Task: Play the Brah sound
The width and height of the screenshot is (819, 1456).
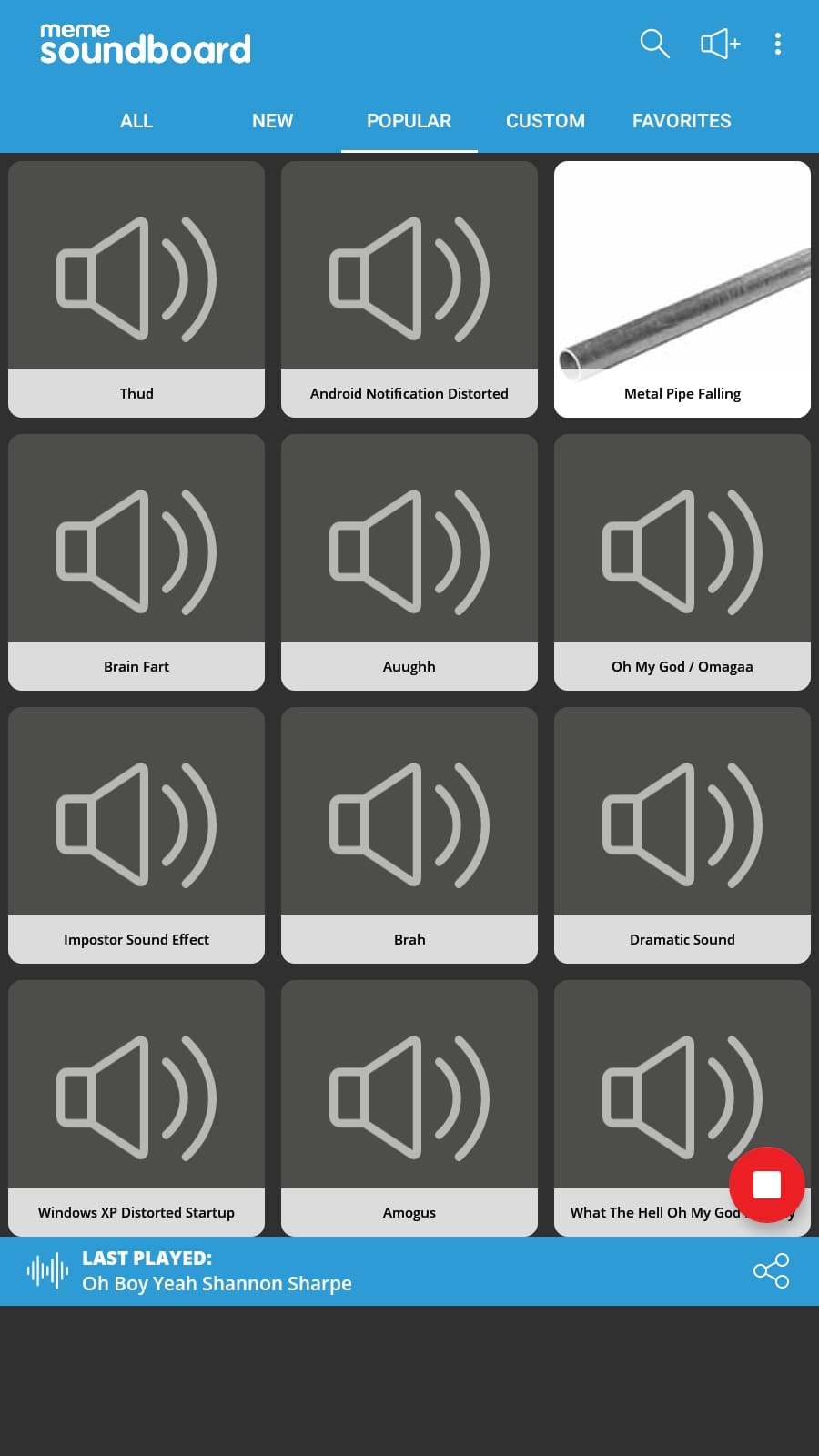Action: pos(409,835)
